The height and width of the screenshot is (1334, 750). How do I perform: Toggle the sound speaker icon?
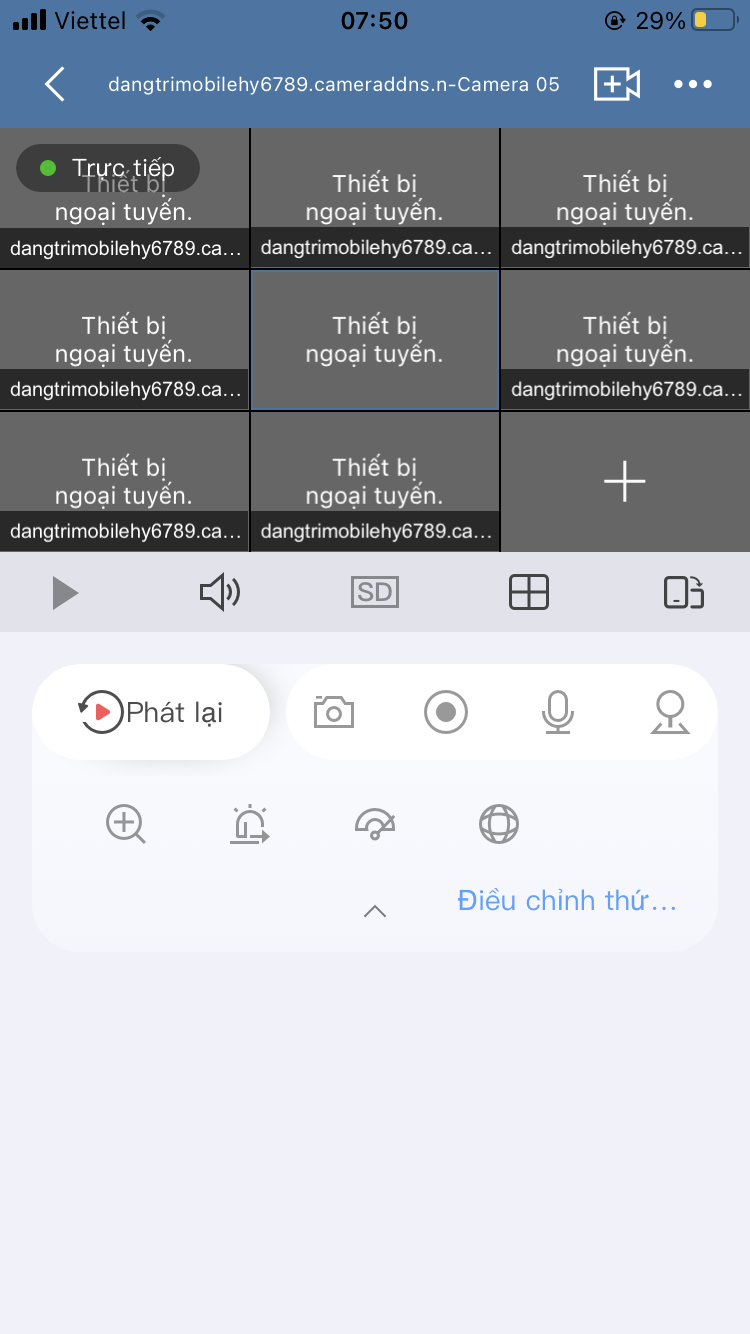tap(220, 593)
